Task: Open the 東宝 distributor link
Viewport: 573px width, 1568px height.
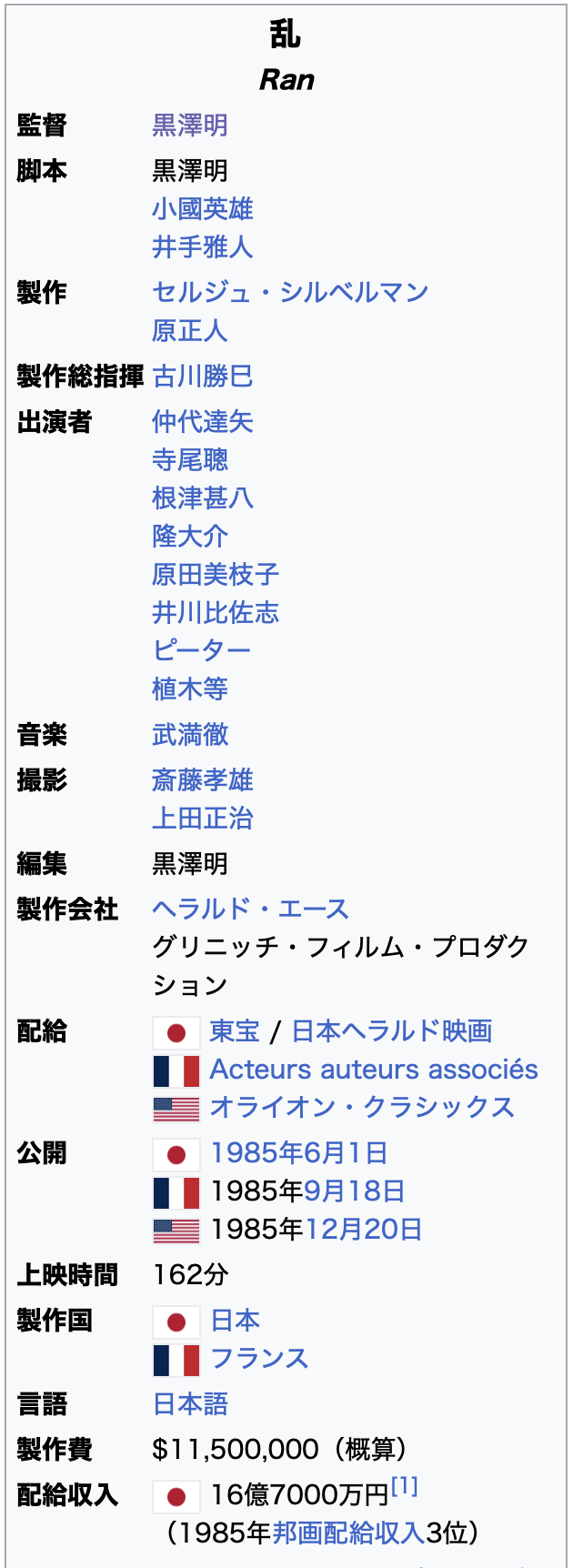Action: pyautogui.click(x=235, y=1031)
